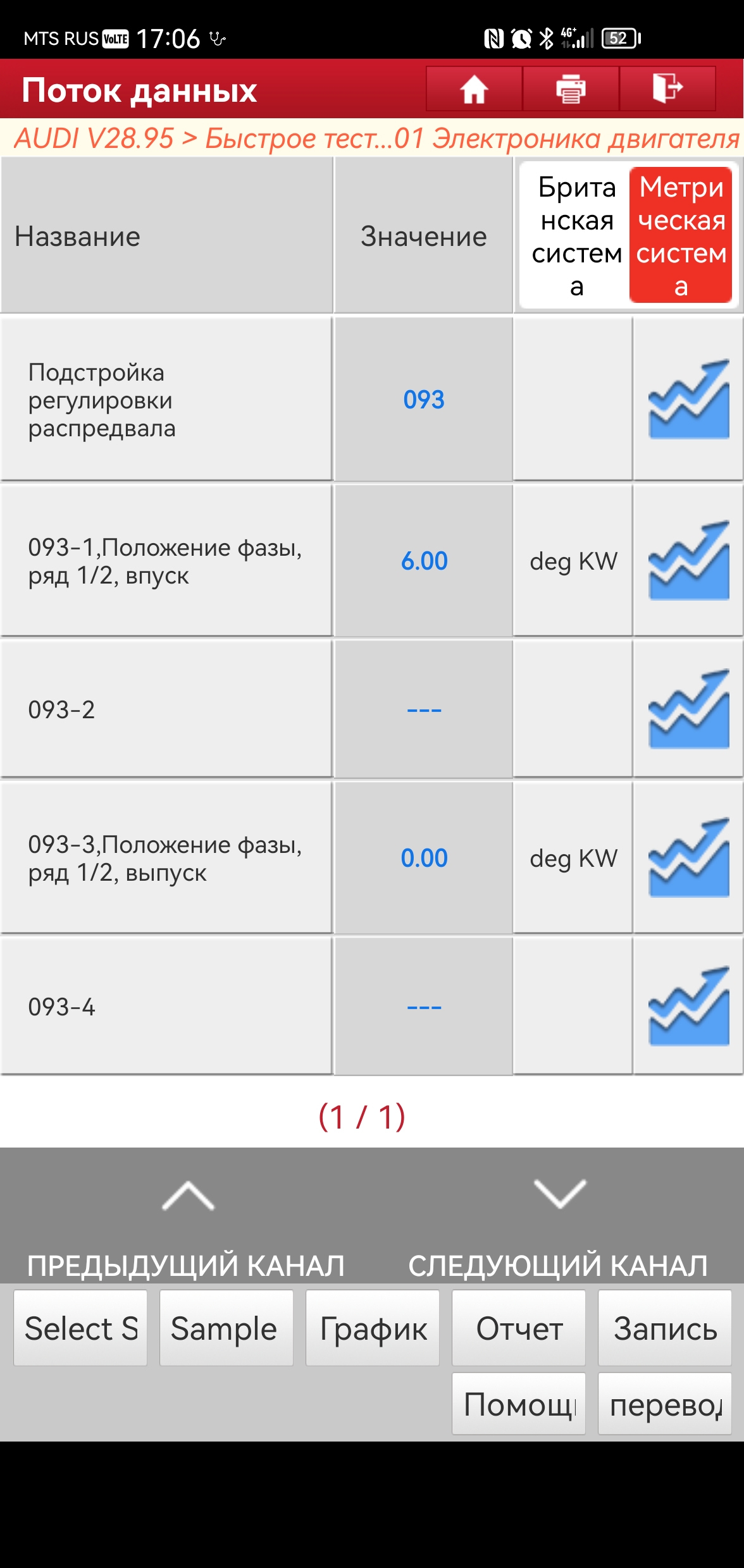Tap the перевод translate button
Screen dimensions: 744x1568
(665, 1404)
